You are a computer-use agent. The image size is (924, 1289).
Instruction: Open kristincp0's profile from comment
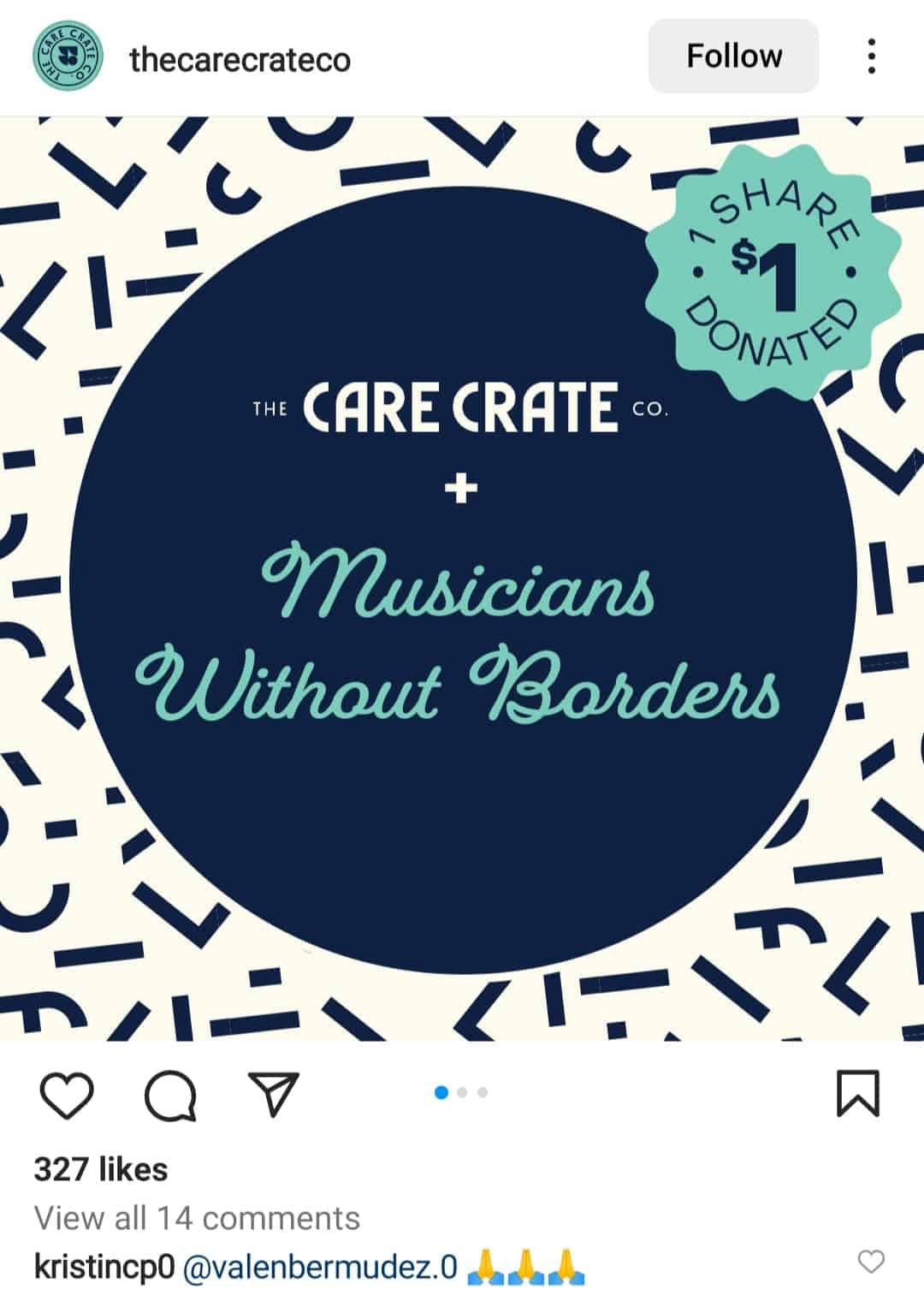tap(104, 1266)
